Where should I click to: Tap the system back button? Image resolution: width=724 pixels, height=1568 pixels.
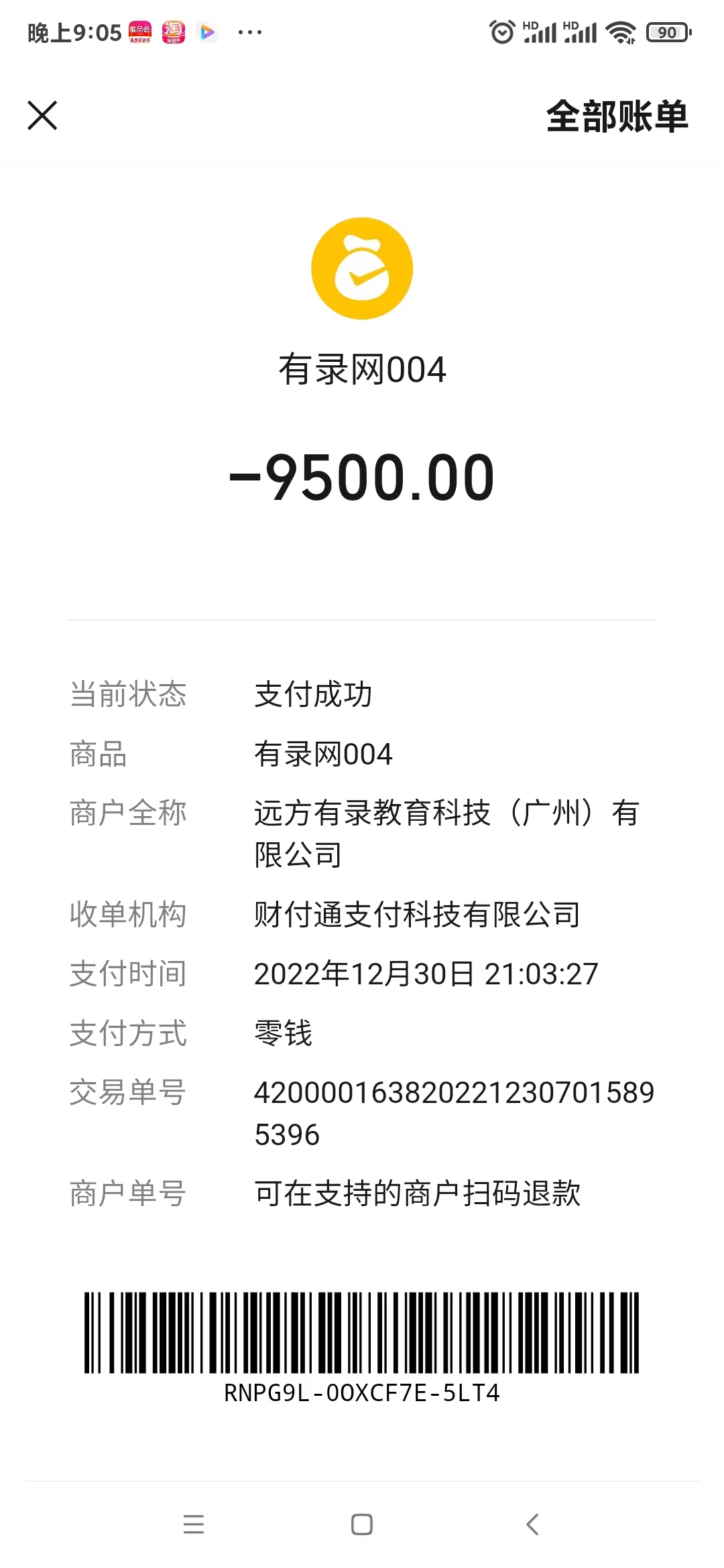[532, 1524]
